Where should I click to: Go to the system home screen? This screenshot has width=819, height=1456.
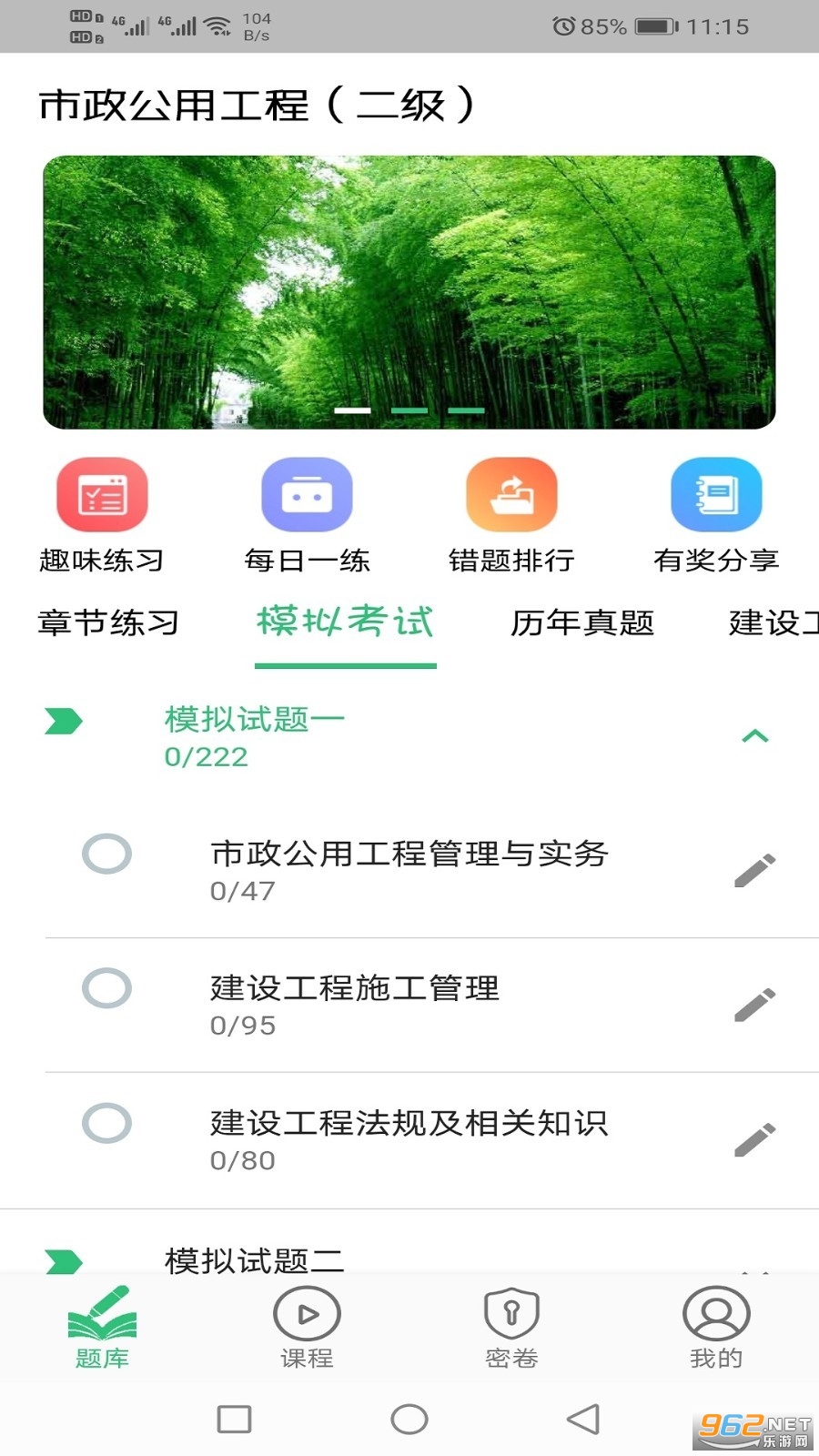pos(409,1419)
